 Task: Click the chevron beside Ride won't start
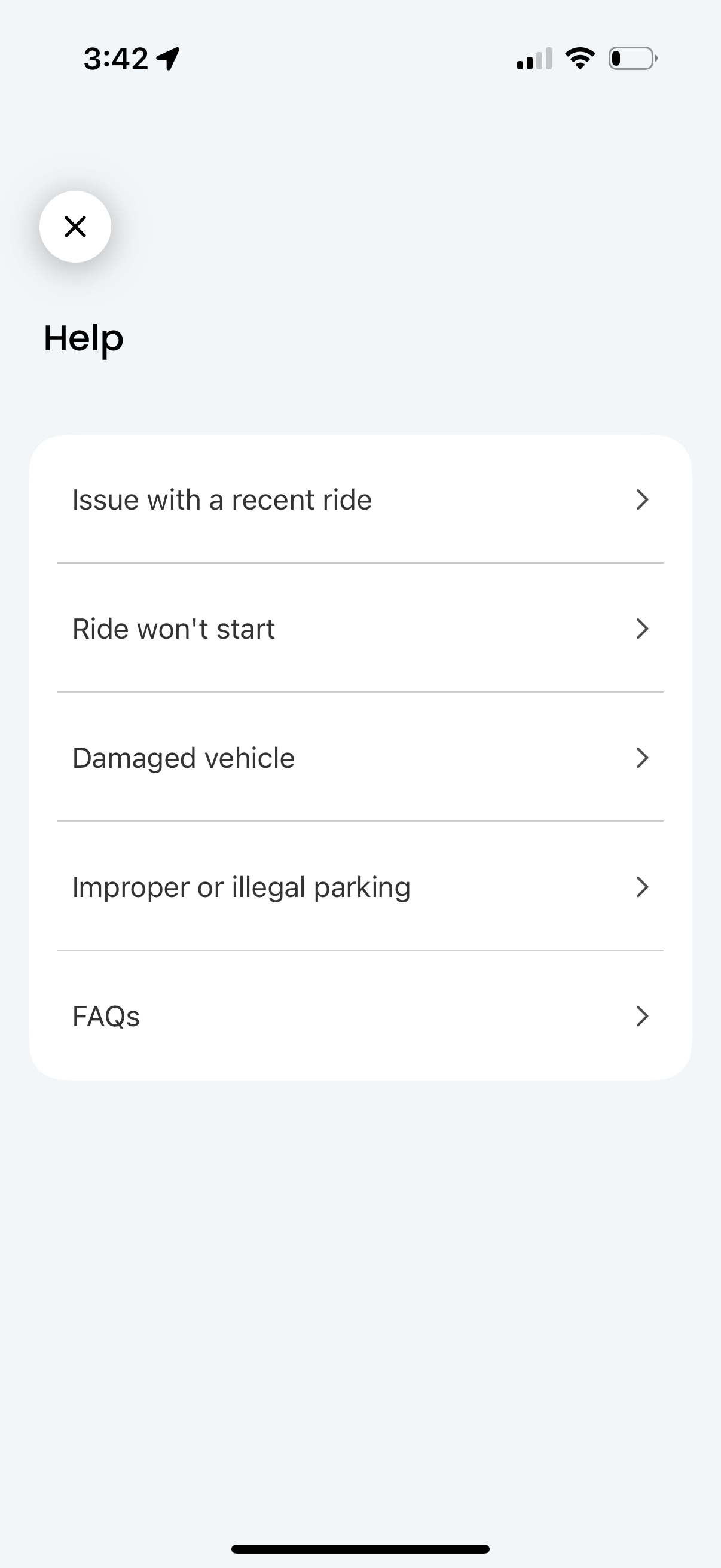[x=643, y=629]
